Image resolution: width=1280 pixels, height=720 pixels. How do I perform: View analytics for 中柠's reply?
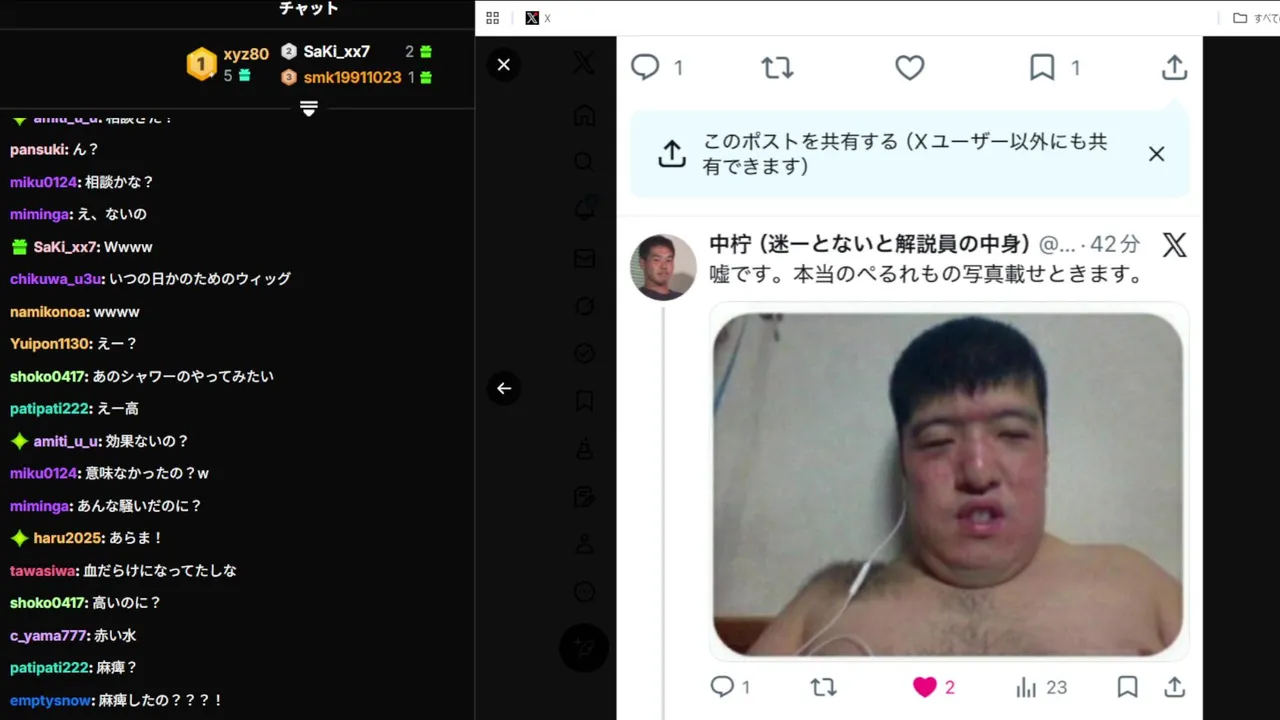[x=1026, y=687]
